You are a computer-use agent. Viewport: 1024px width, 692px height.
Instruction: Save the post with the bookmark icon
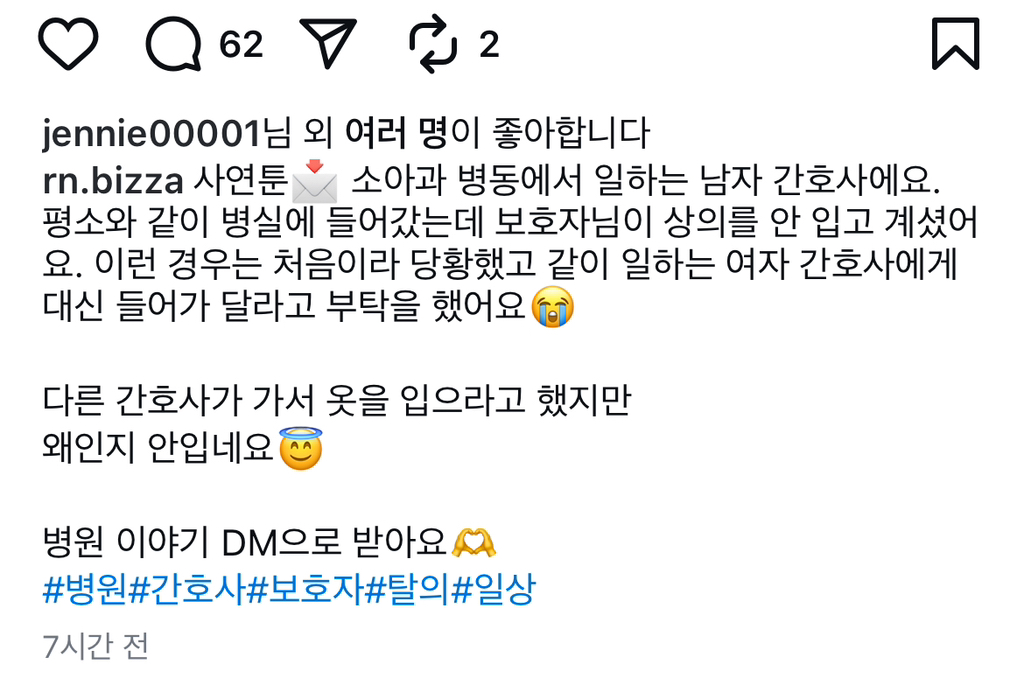955,44
